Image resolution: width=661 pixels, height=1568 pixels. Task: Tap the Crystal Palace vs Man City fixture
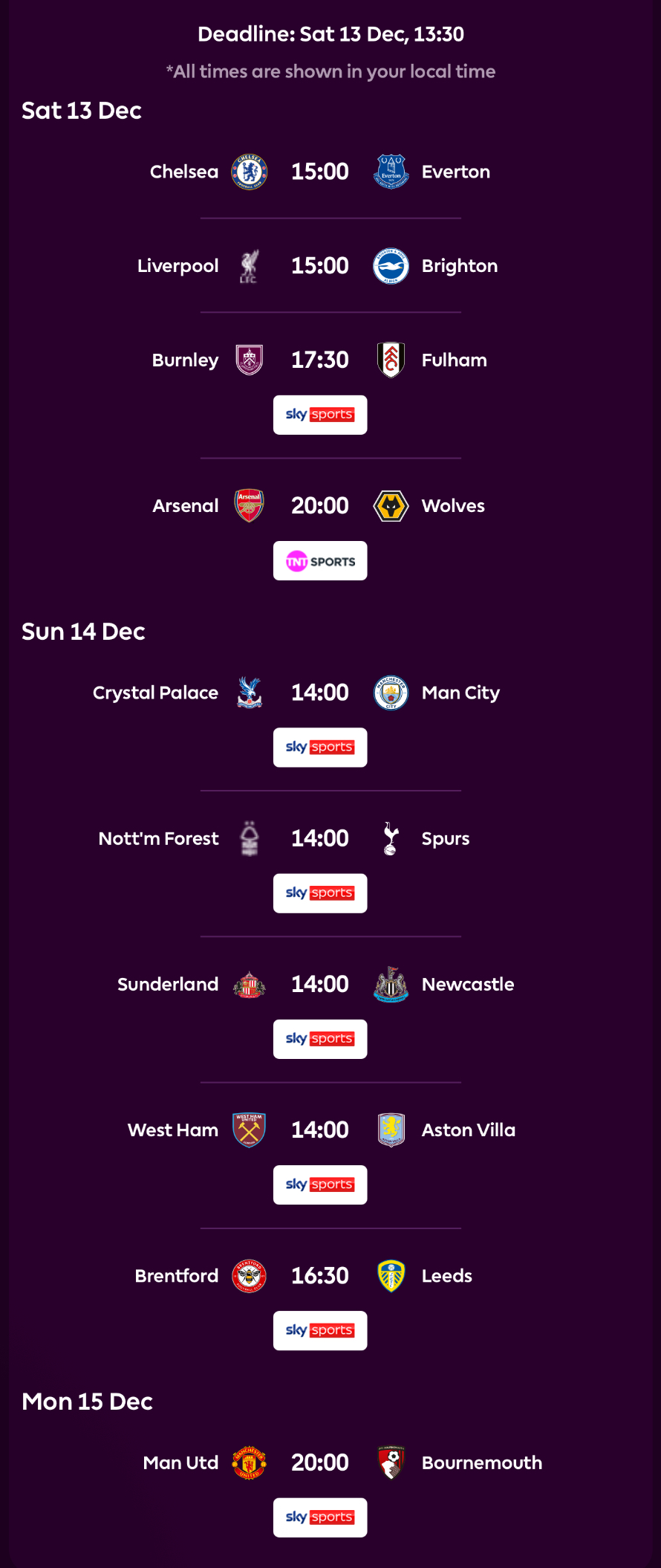[320, 693]
